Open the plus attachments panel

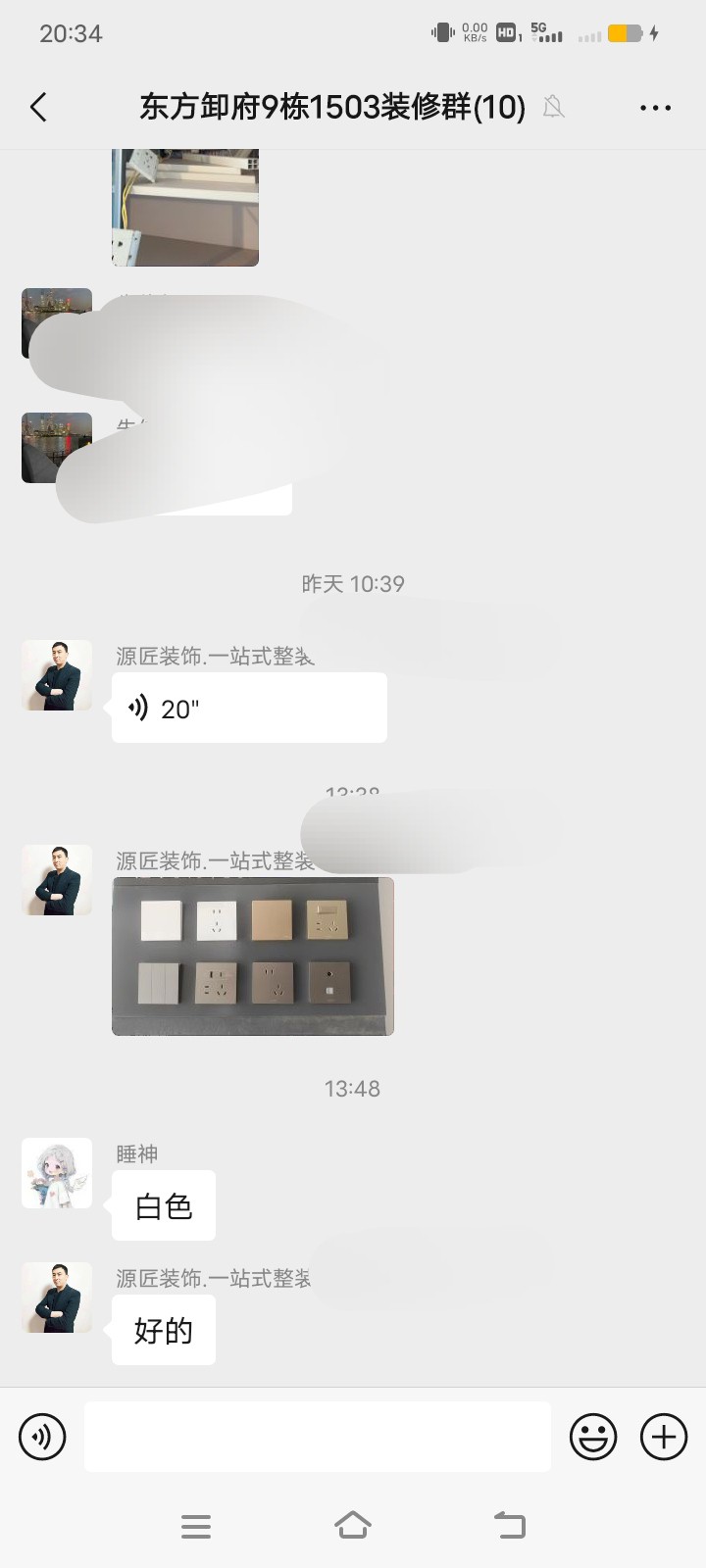[x=664, y=1437]
